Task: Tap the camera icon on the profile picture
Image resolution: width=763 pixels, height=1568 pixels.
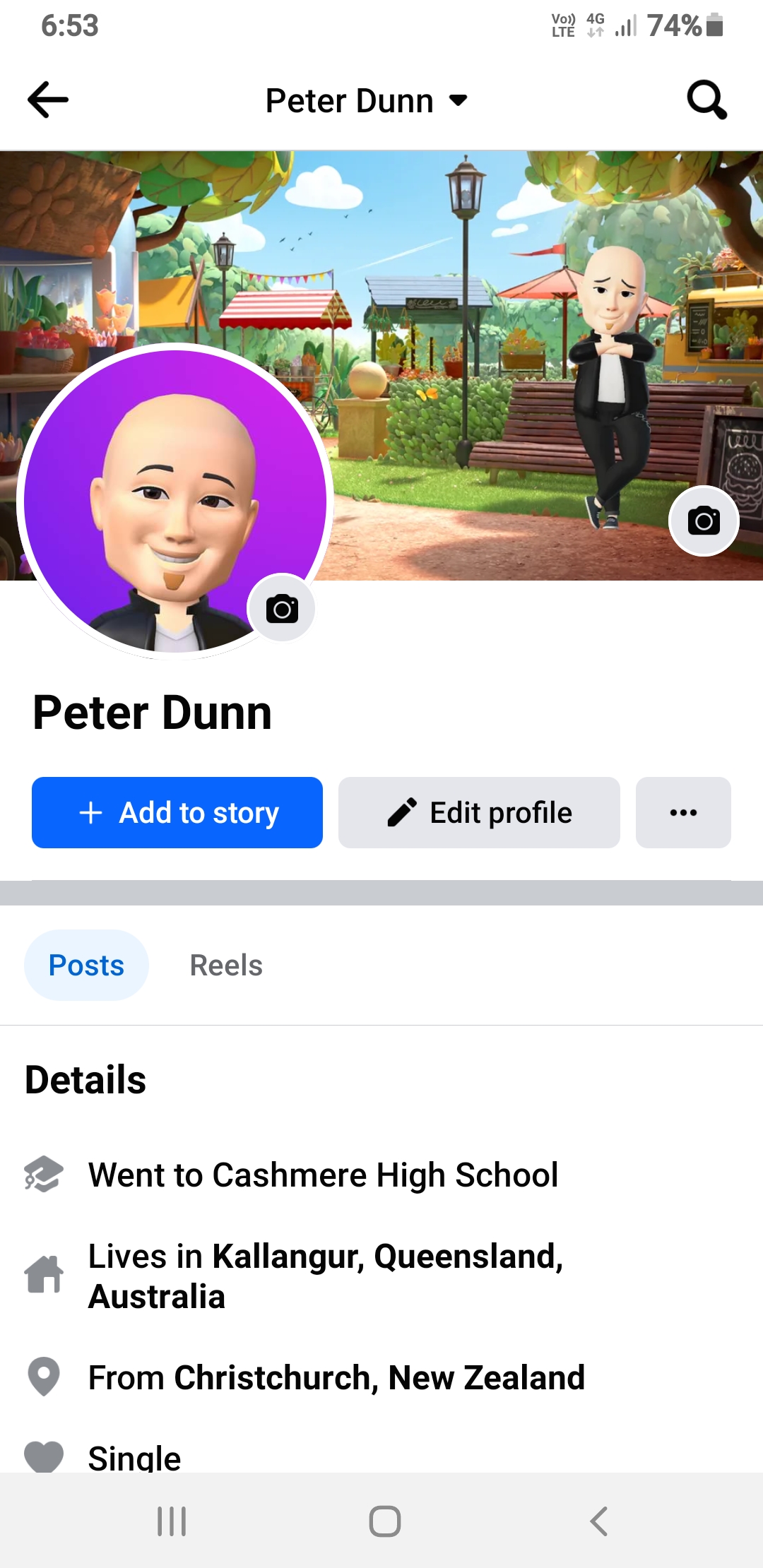Action: (282, 608)
